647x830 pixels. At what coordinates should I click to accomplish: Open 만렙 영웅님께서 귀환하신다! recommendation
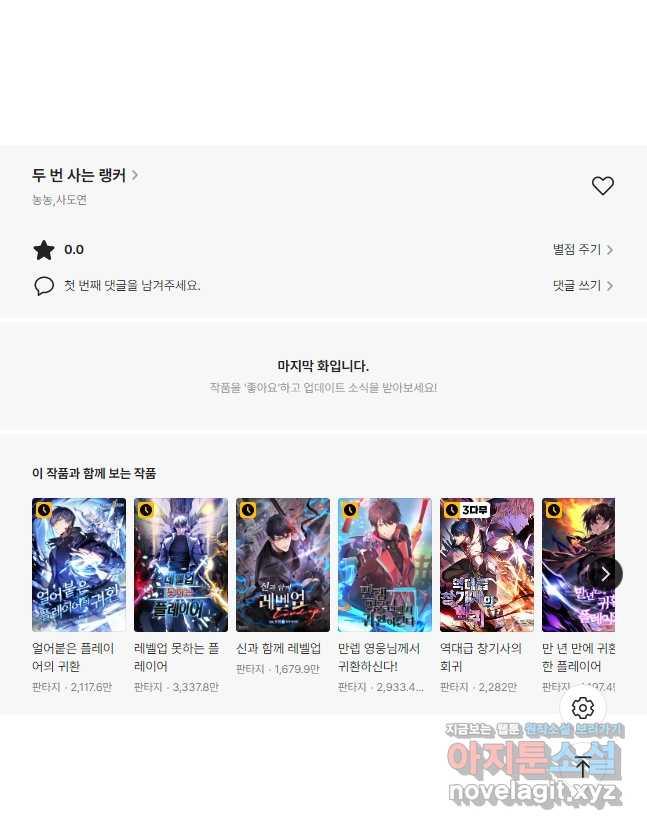coord(385,565)
